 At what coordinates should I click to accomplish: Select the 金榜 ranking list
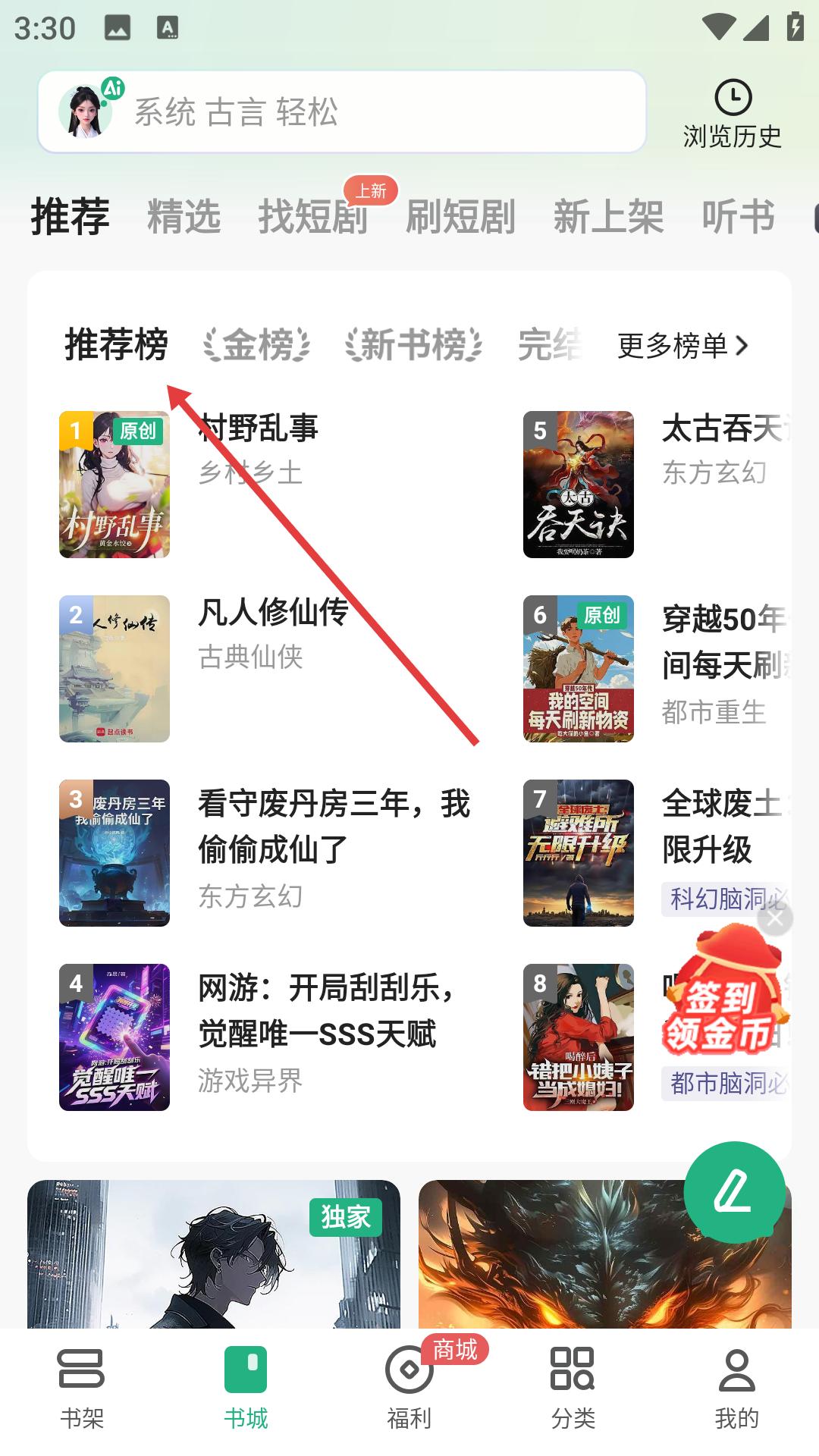click(x=256, y=345)
